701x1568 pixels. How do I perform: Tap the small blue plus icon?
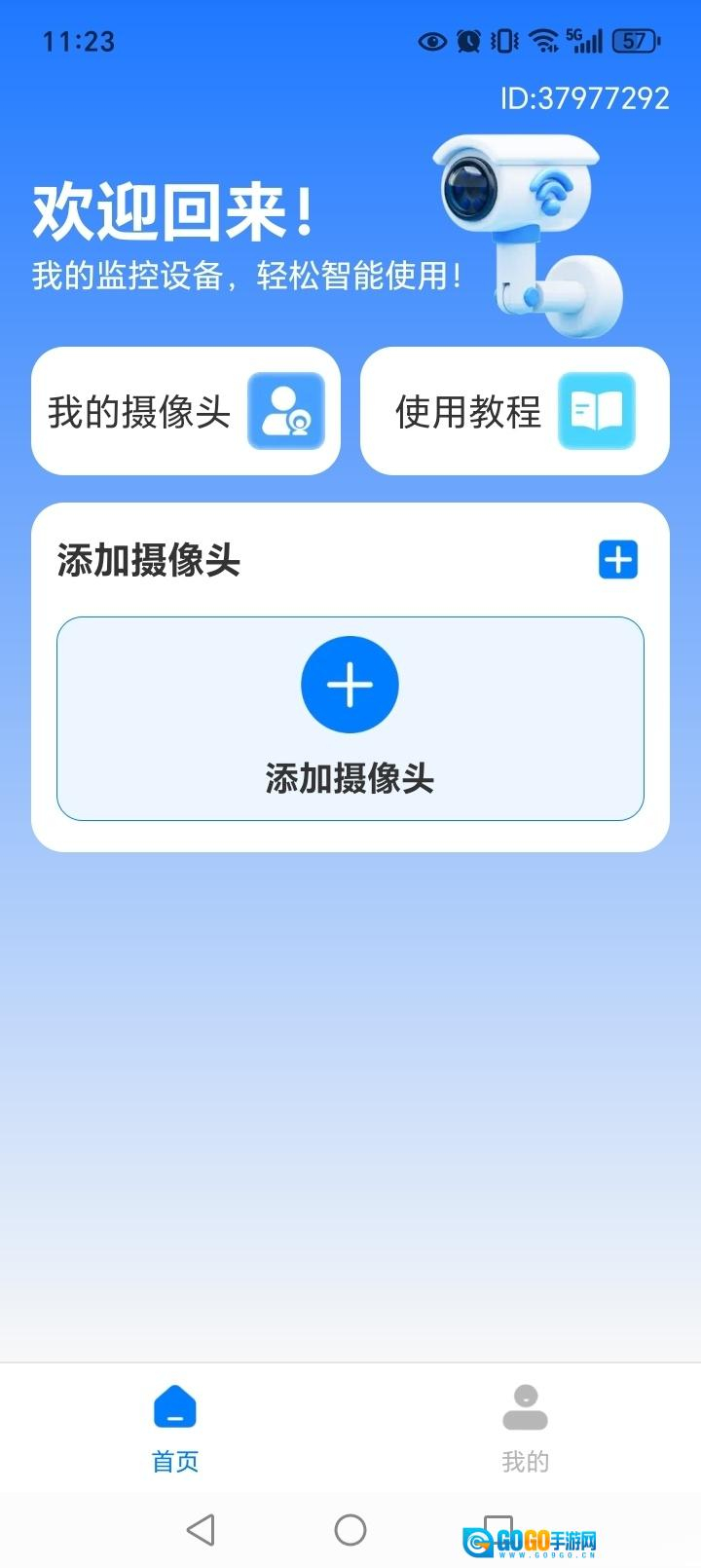pyautogui.click(x=618, y=560)
